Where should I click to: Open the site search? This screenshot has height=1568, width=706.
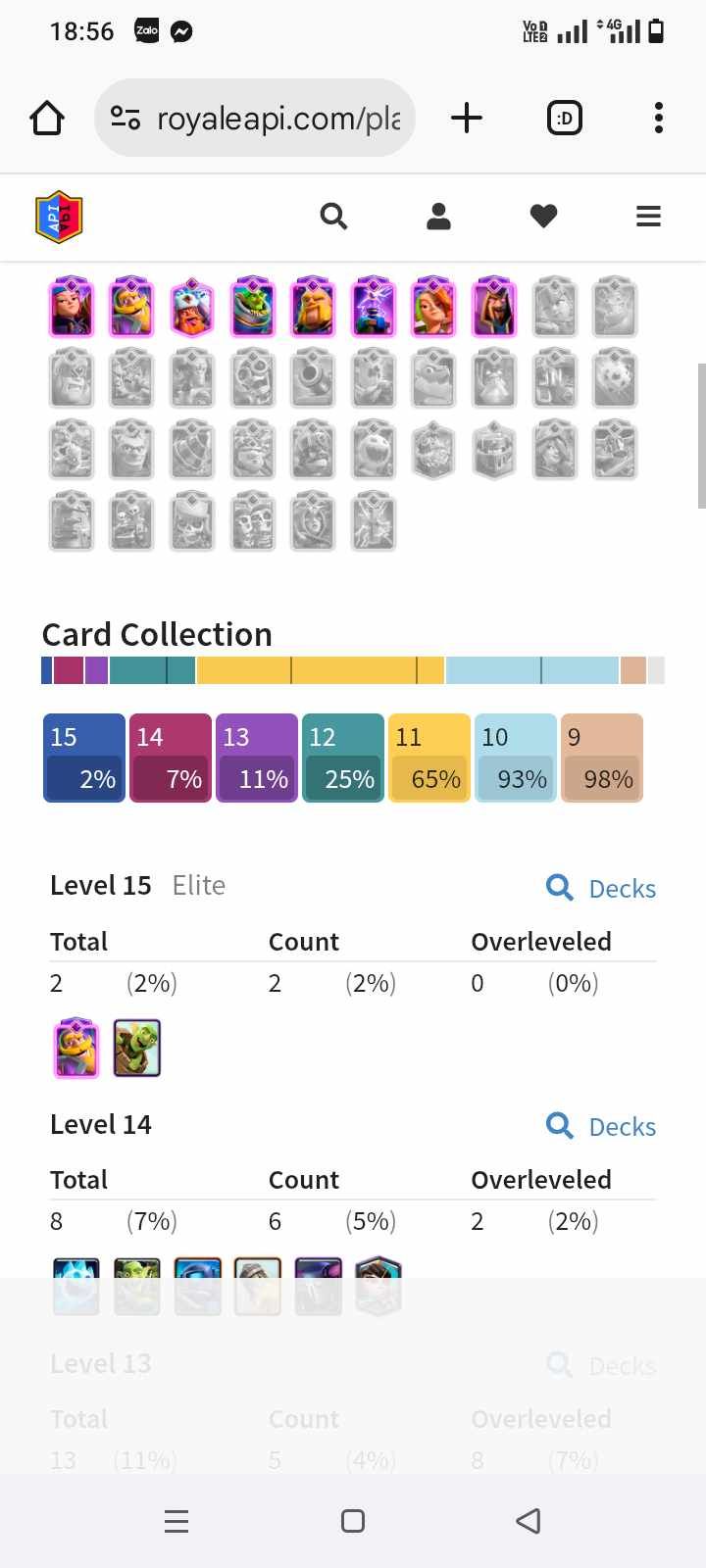[x=333, y=217]
